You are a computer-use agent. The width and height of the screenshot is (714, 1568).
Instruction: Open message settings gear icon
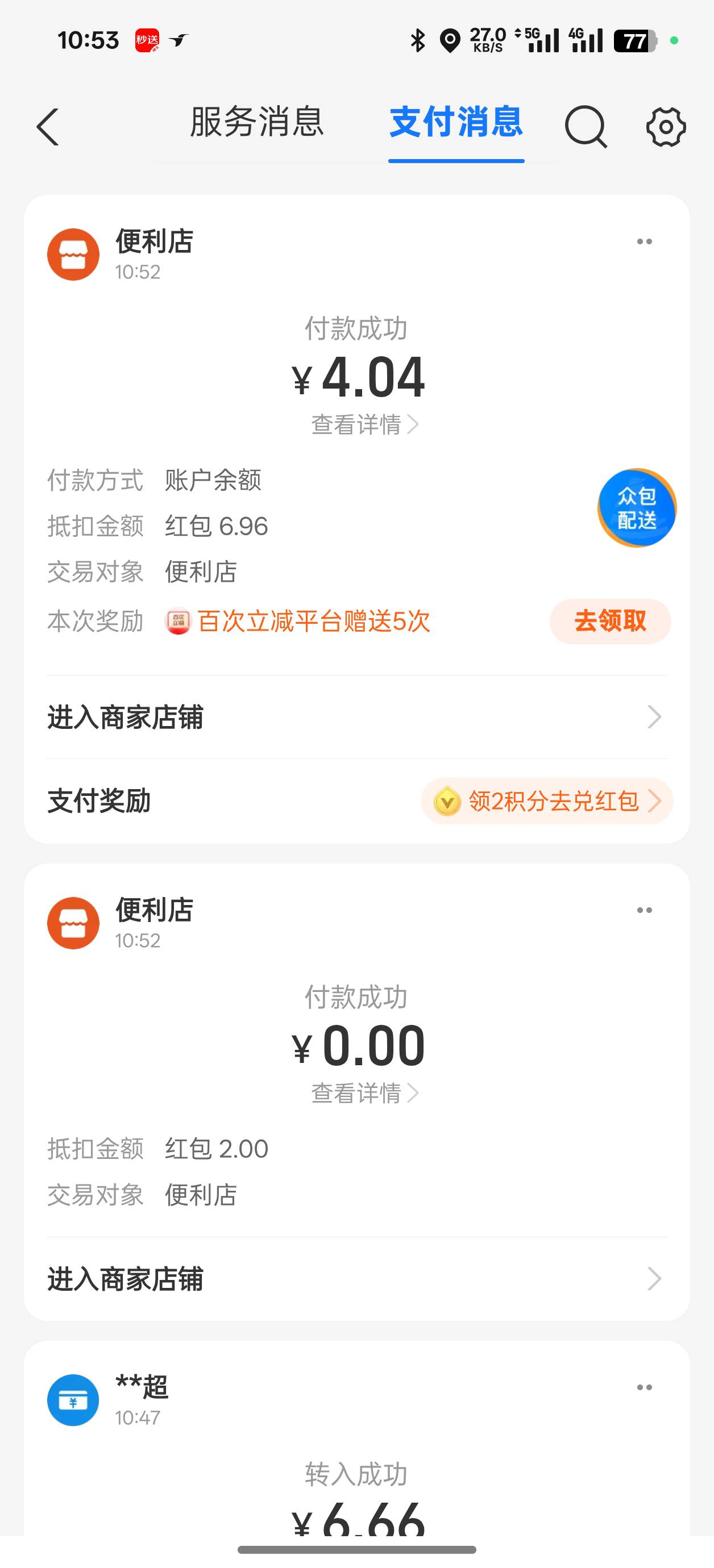click(x=666, y=127)
